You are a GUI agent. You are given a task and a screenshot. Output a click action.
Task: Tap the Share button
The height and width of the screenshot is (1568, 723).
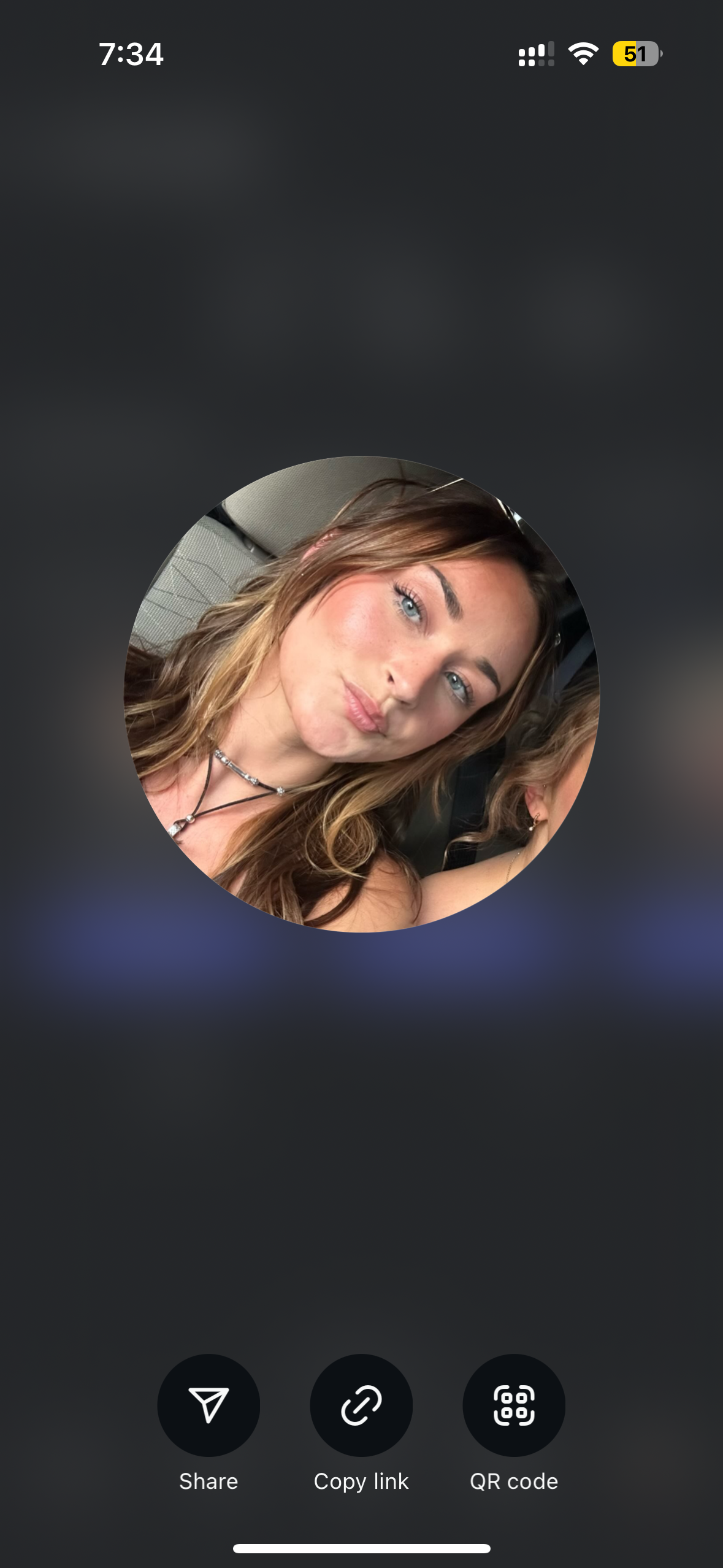(208, 1405)
